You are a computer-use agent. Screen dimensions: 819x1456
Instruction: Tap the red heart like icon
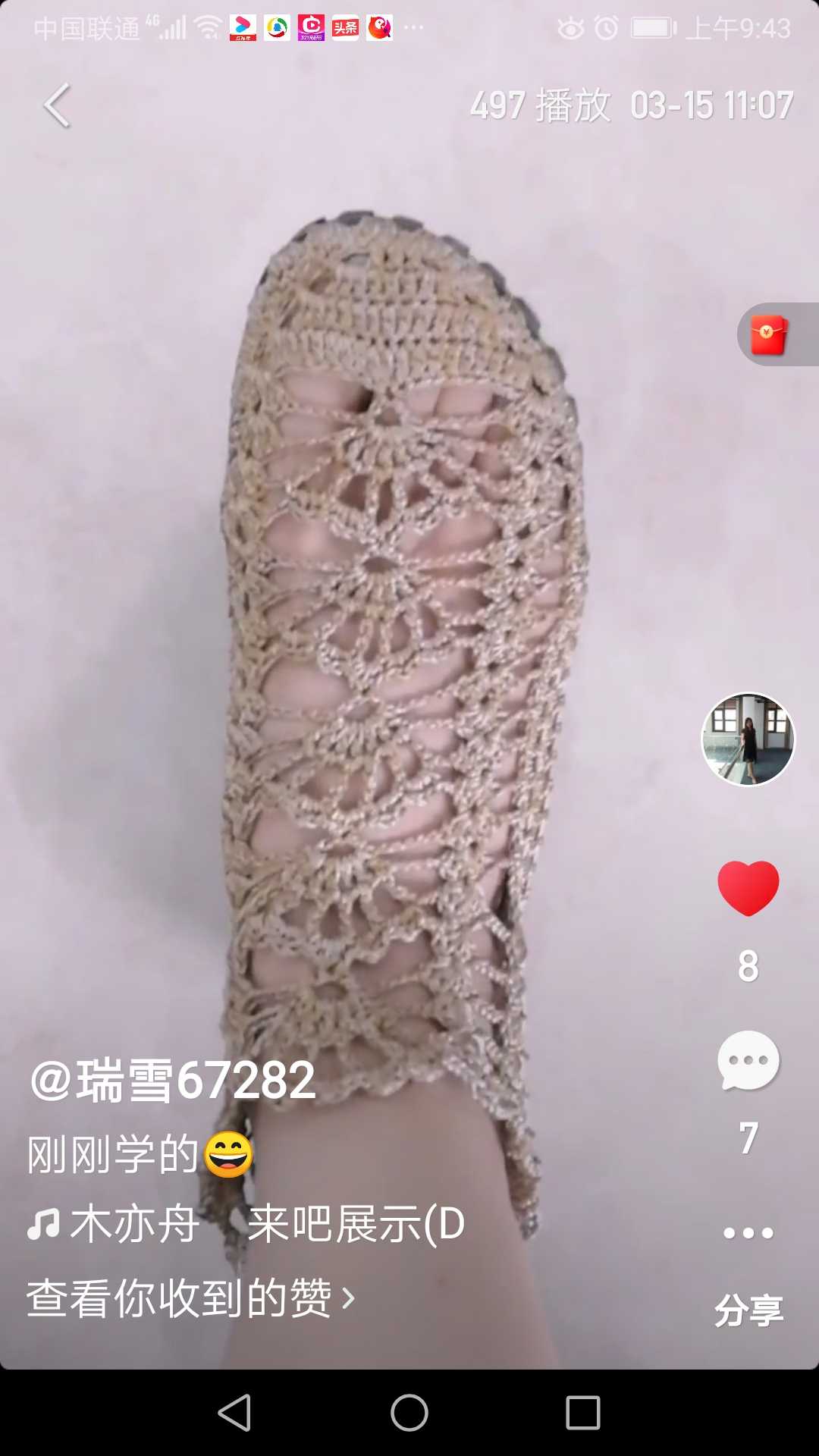click(x=748, y=888)
